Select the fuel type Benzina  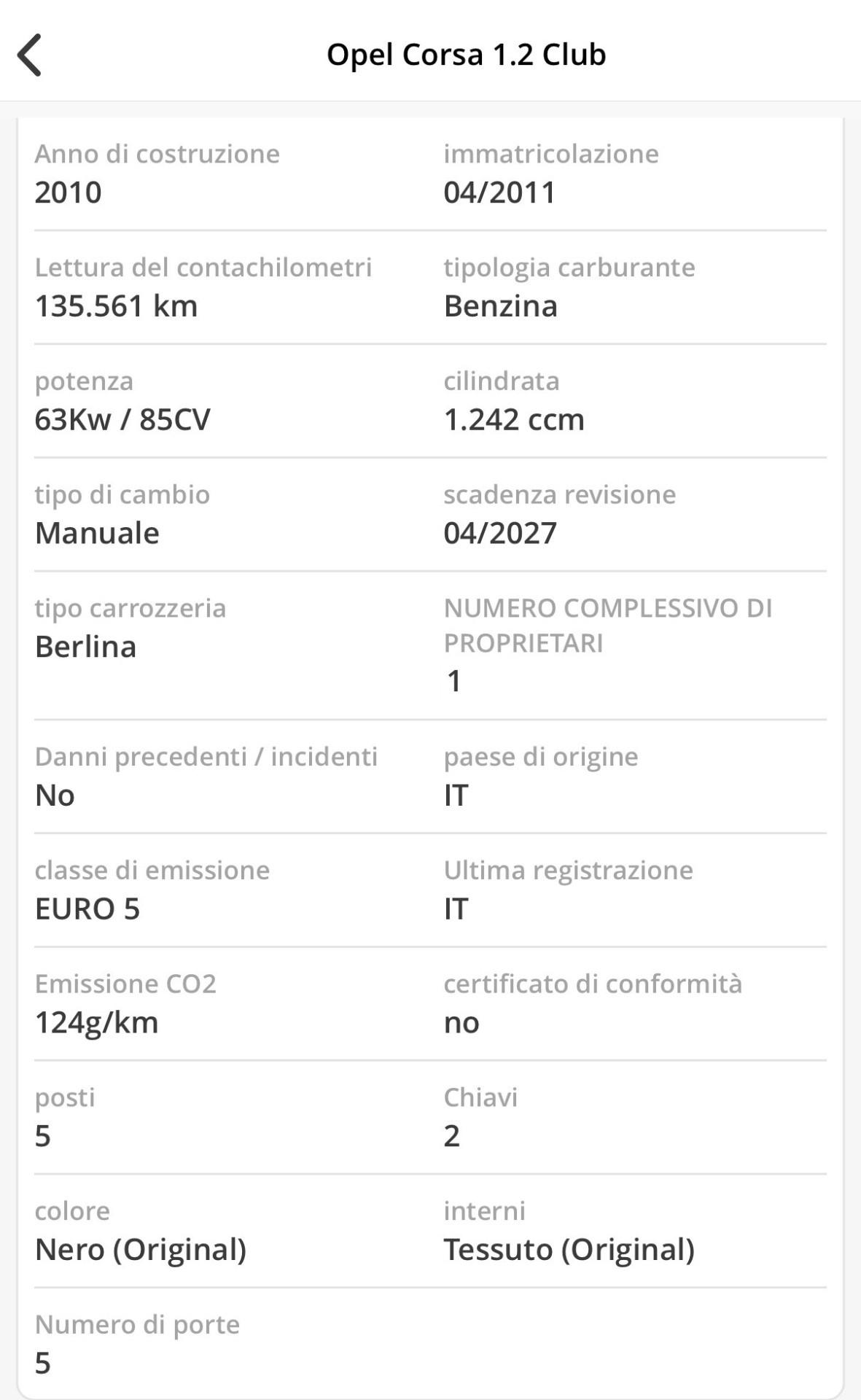point(499,306)
